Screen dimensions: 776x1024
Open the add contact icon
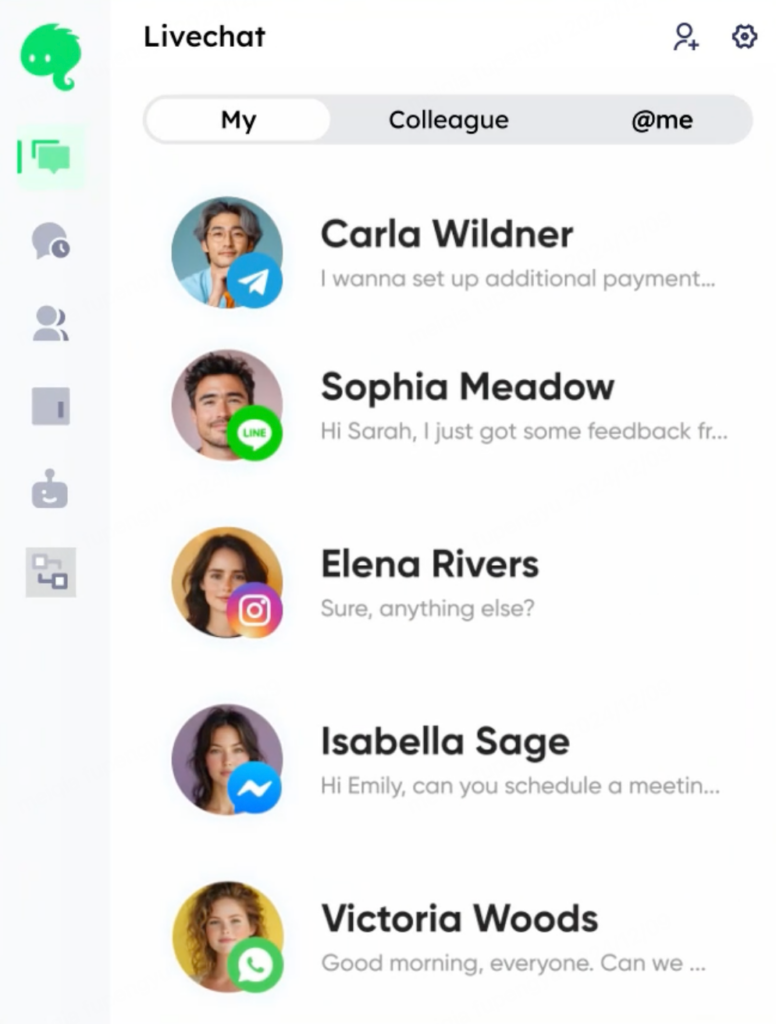(685, 38)
